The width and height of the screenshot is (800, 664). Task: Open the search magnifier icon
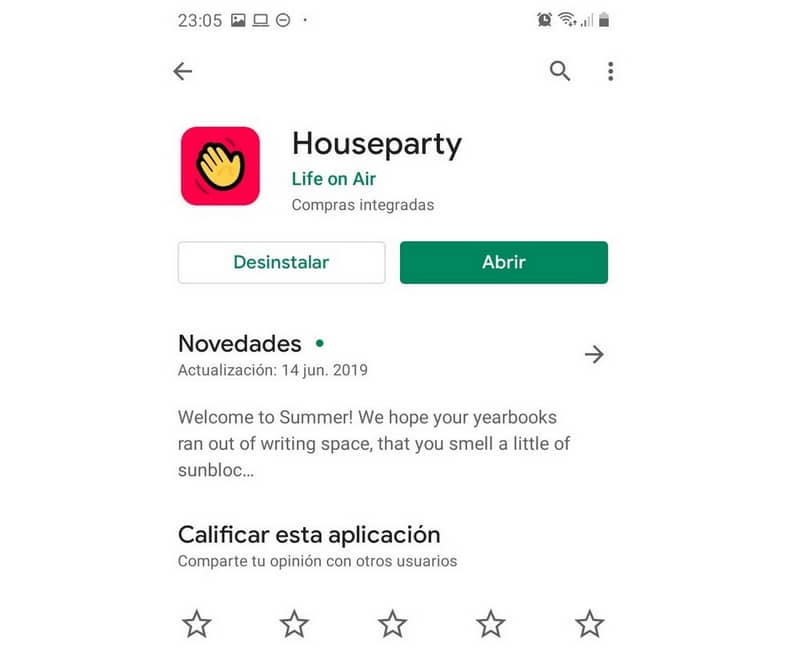pyautogui.click(x=560, y=71)
